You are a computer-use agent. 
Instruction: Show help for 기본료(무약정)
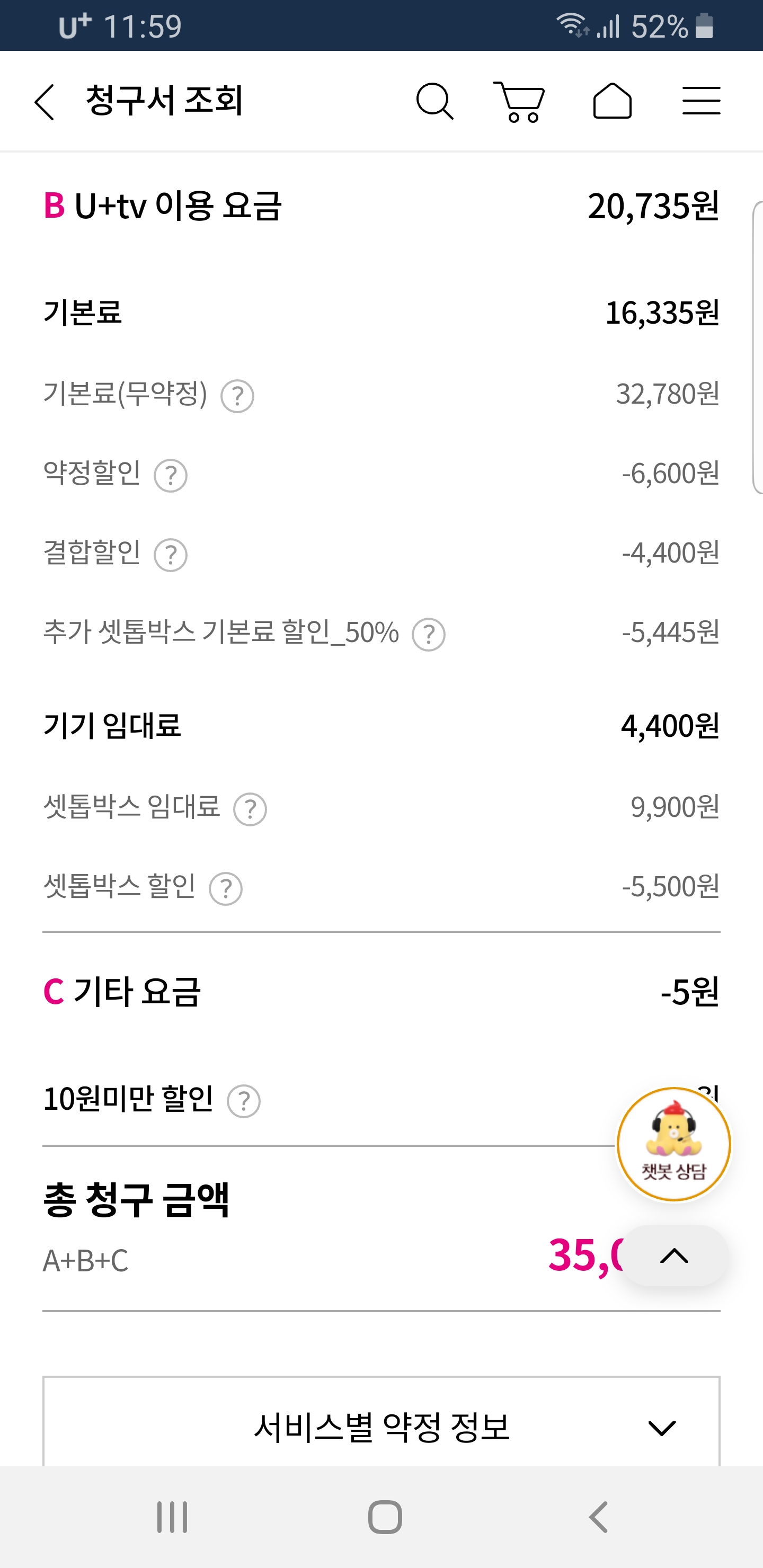(x=237, y=396)
